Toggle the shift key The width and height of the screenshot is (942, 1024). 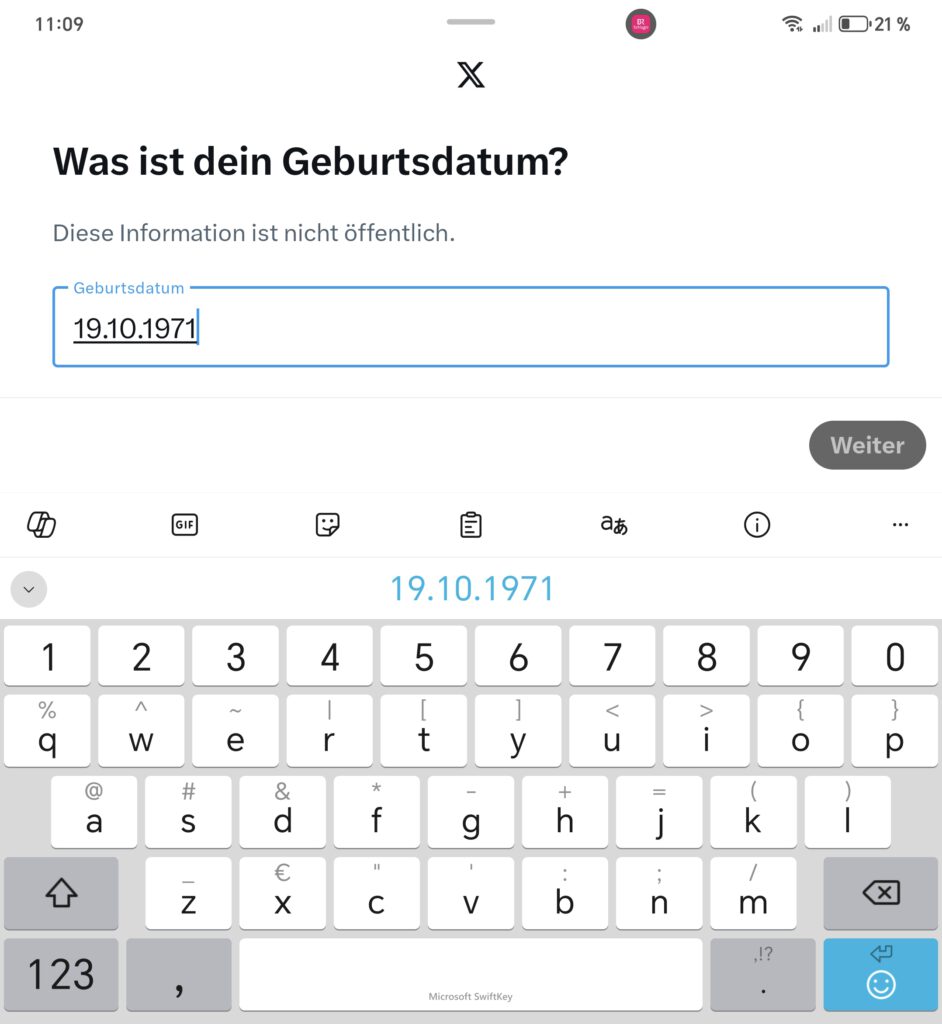coord(62,893)
